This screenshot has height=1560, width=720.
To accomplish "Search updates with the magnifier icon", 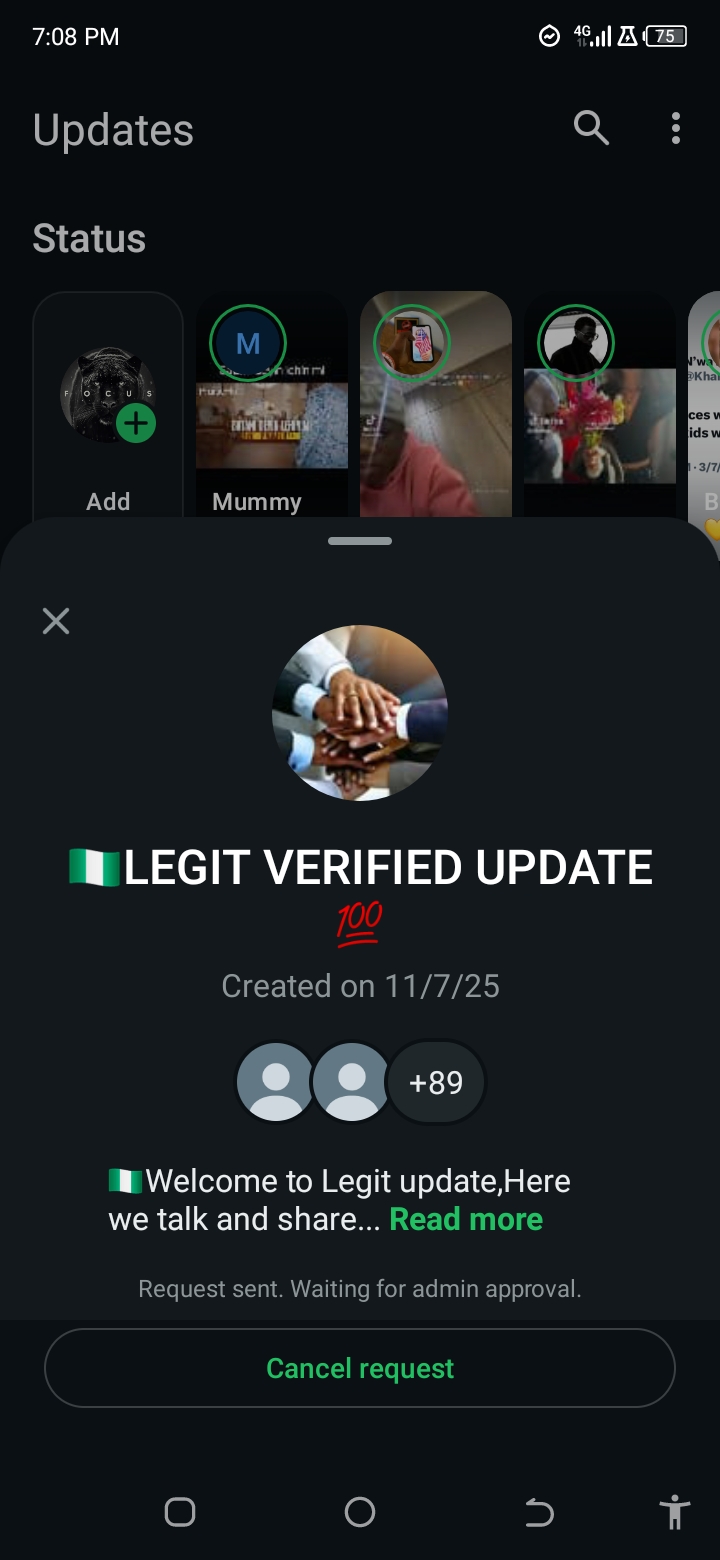I will point(591,128).
